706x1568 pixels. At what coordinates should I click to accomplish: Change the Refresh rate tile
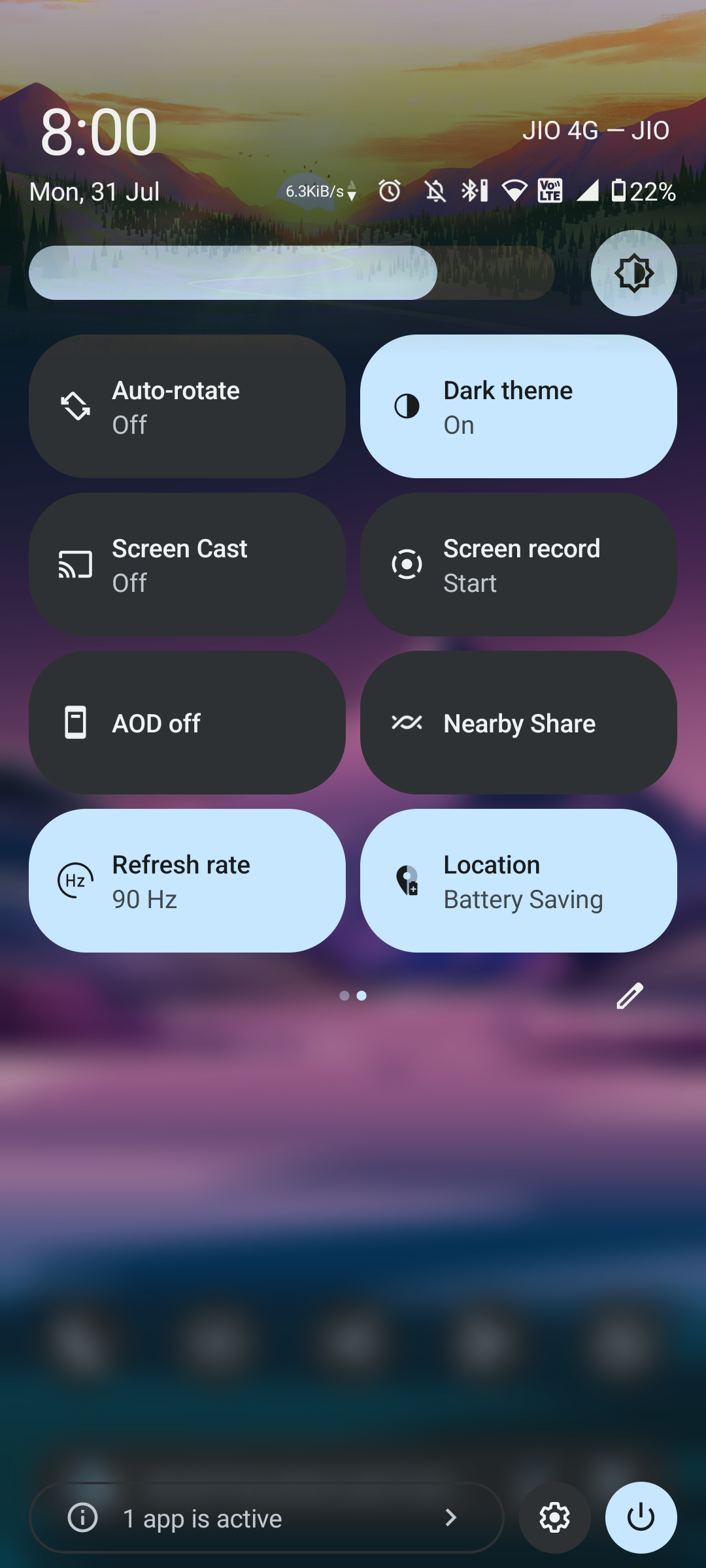[187, 881]
